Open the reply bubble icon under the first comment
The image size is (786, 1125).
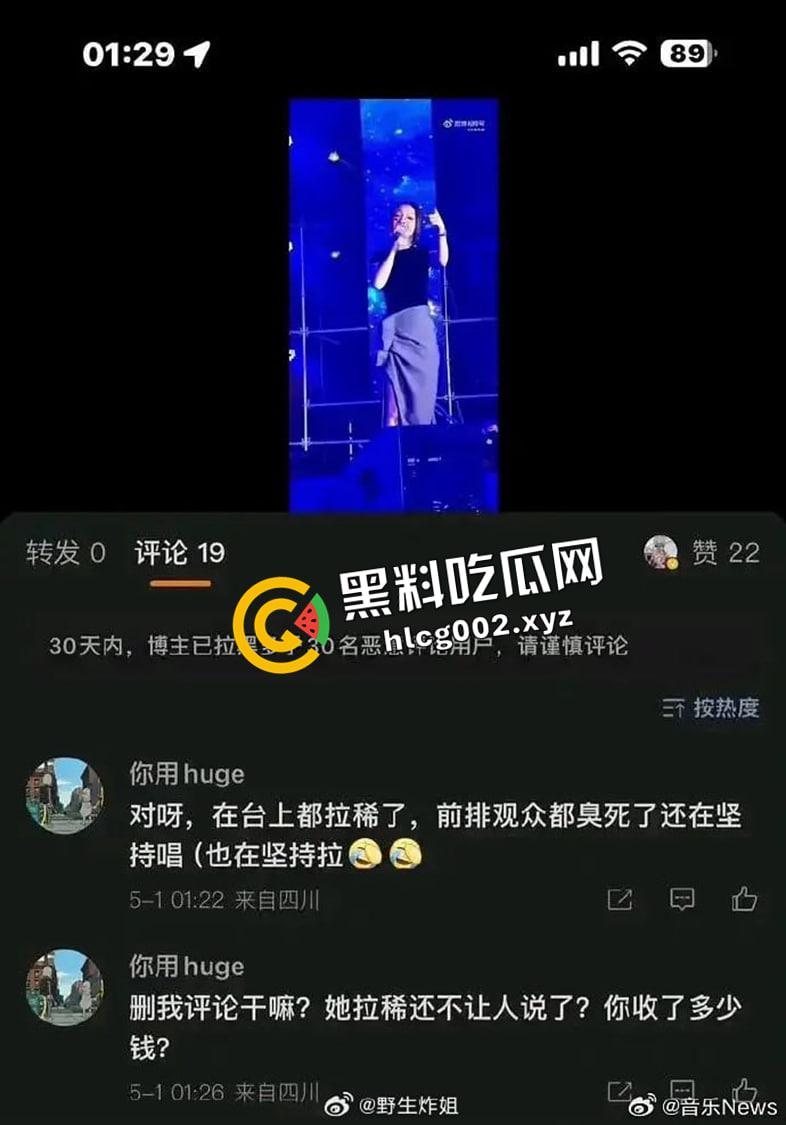(682, 900)
